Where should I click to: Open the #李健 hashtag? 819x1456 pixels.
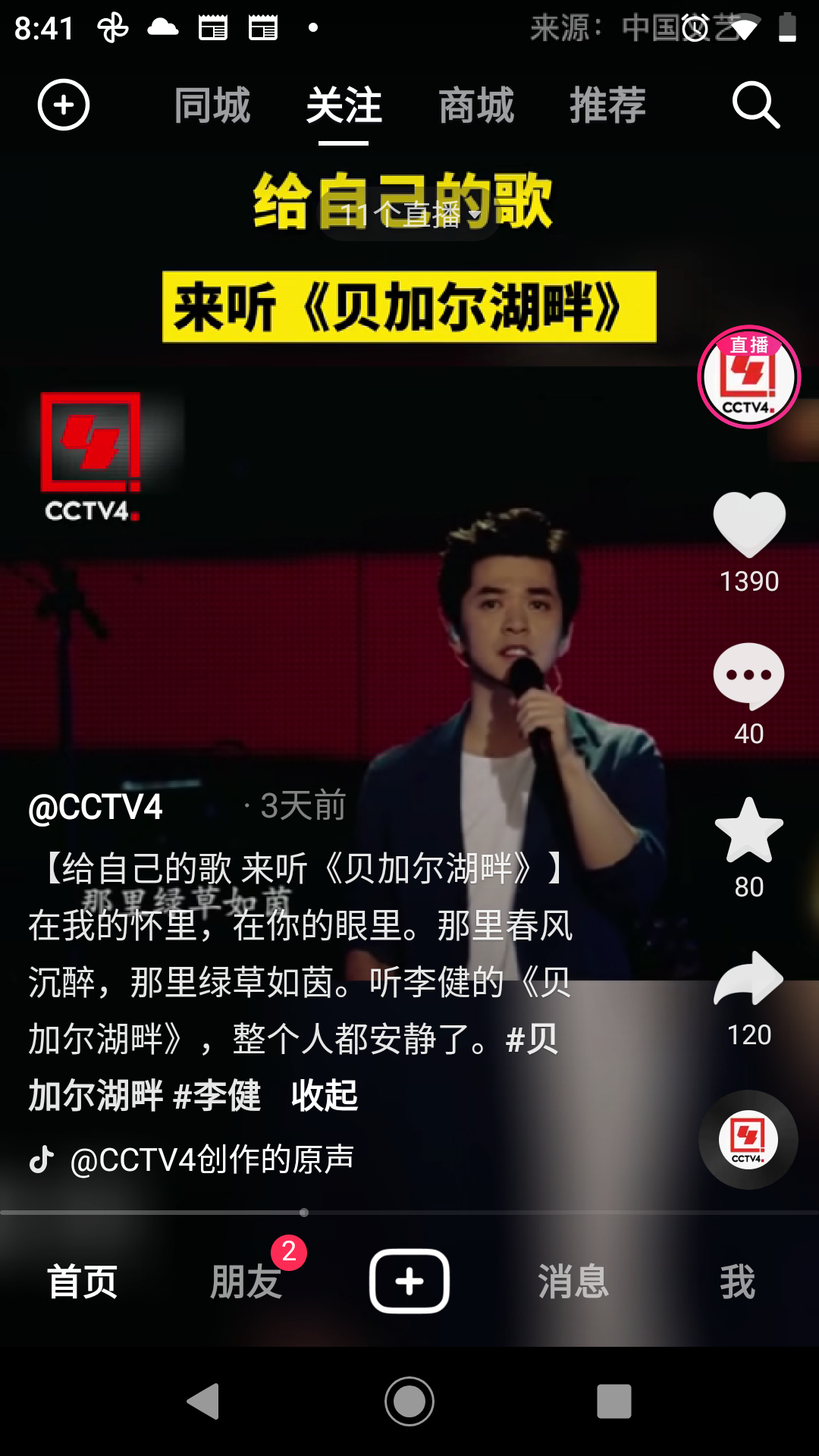[217, 1096]
